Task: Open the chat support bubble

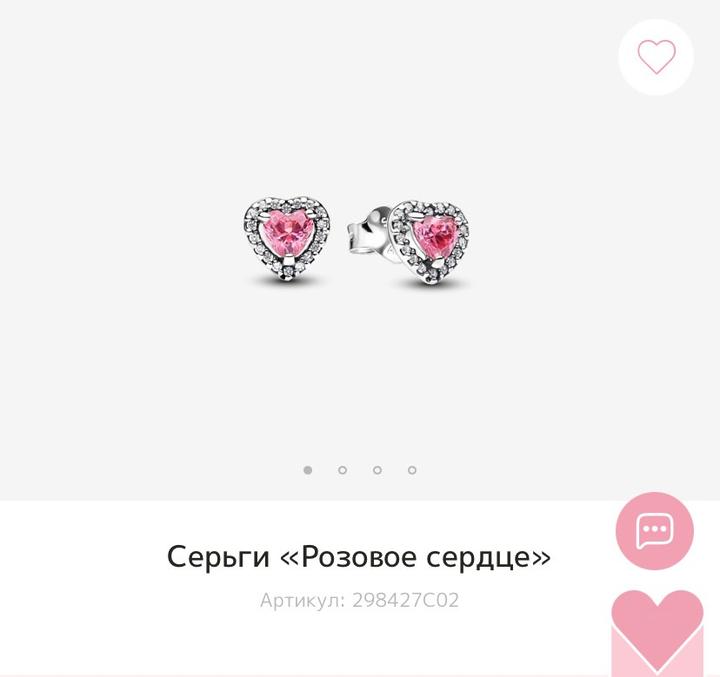Action: 654,531
